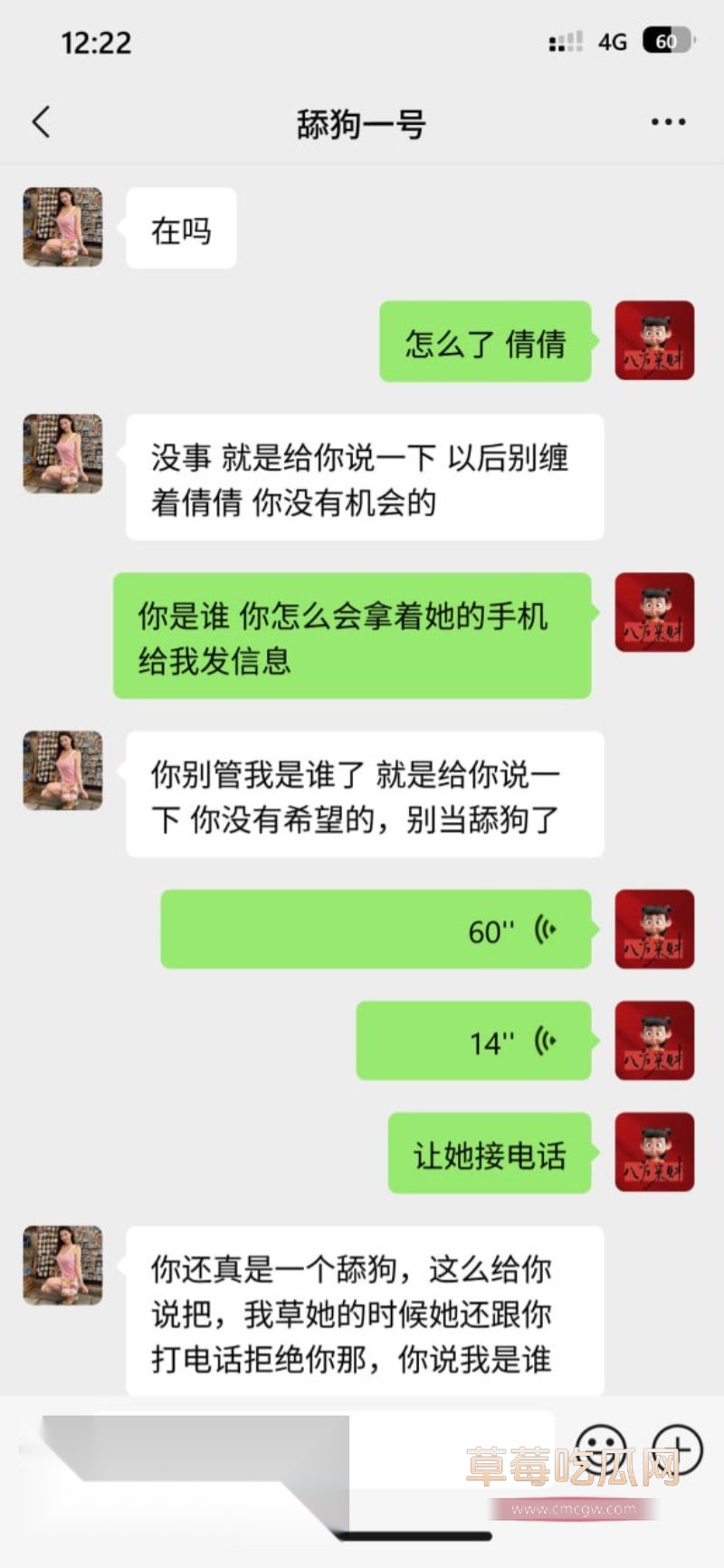Screen dimensions: 724x1568
Task: Tap the back arrow to exit chat
Action: 40,120
